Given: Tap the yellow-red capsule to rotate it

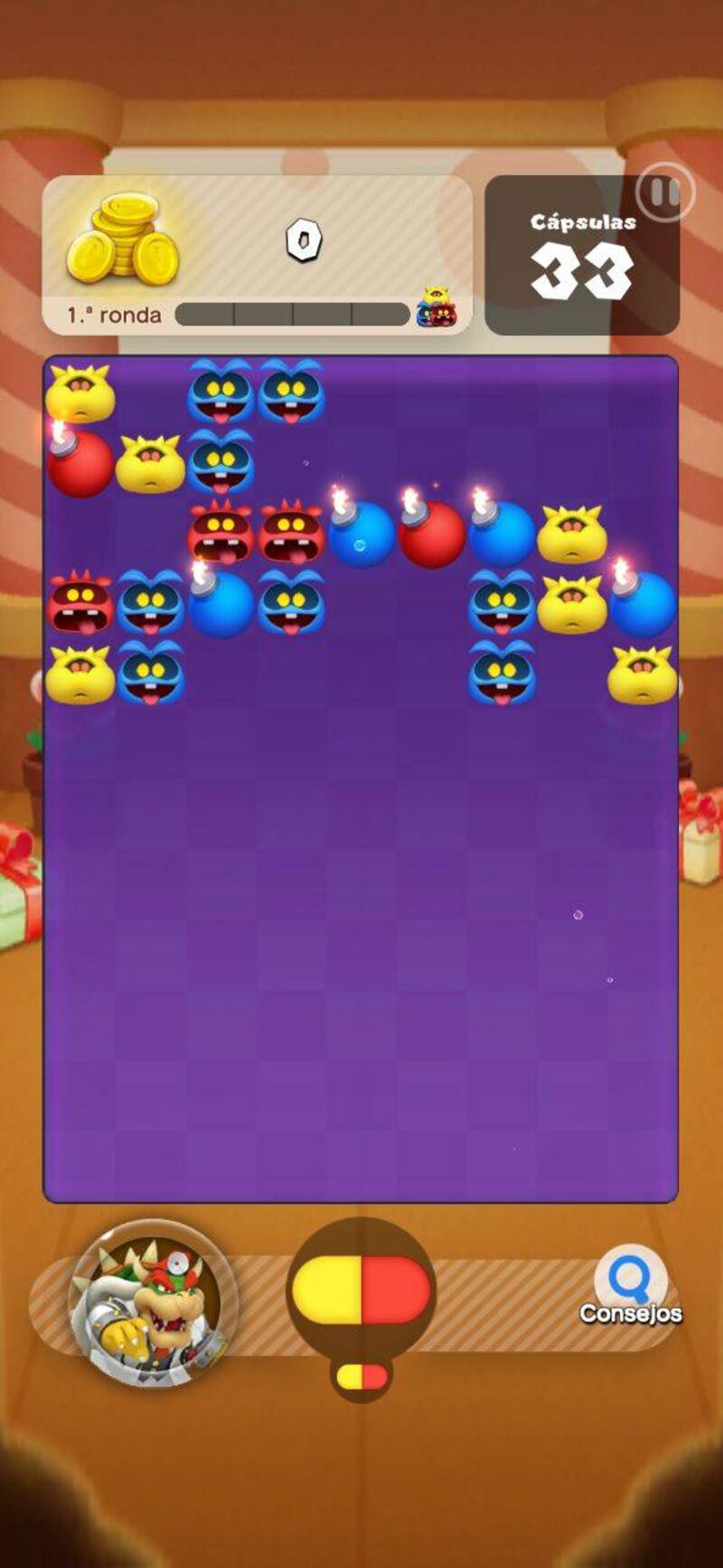Looking at the screenshot, I should click(361, 1290).
